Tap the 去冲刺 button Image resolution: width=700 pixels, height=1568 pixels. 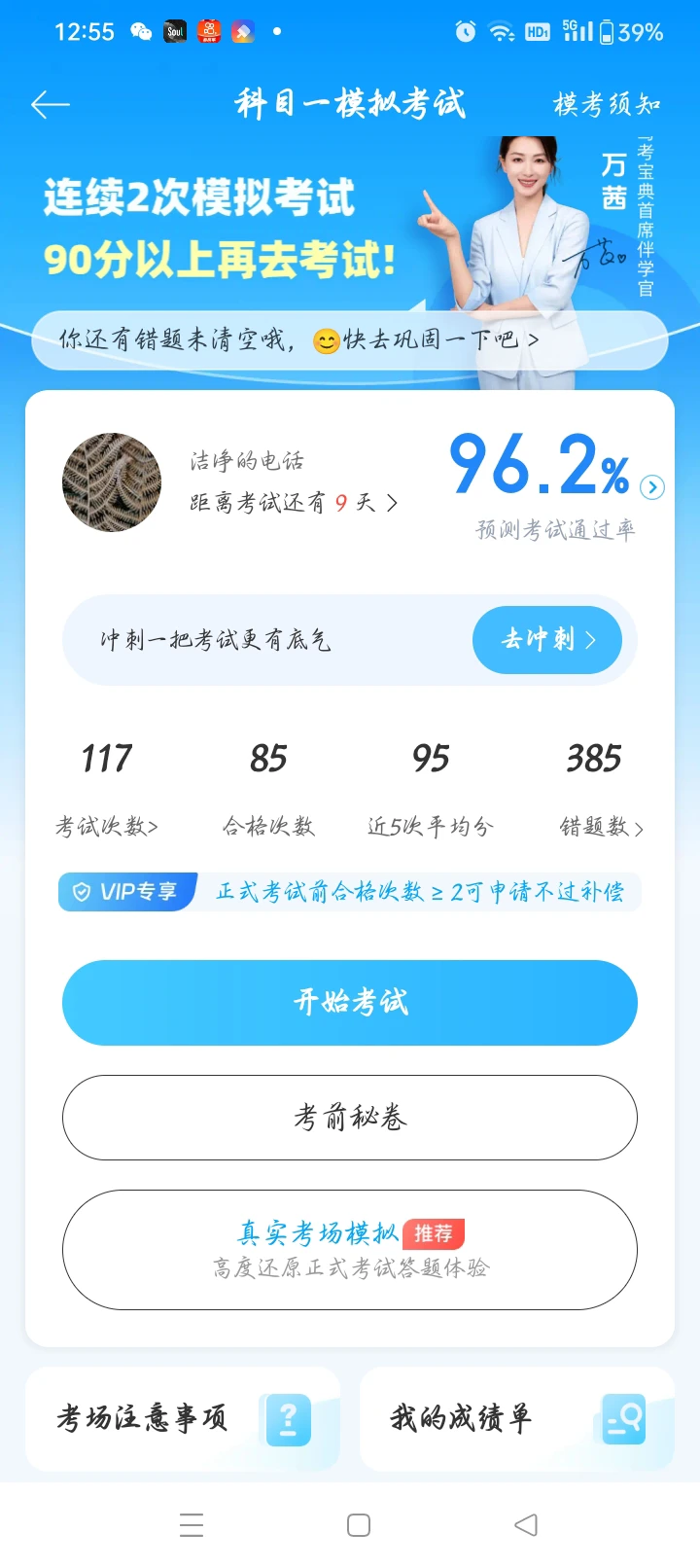[546, 640]
